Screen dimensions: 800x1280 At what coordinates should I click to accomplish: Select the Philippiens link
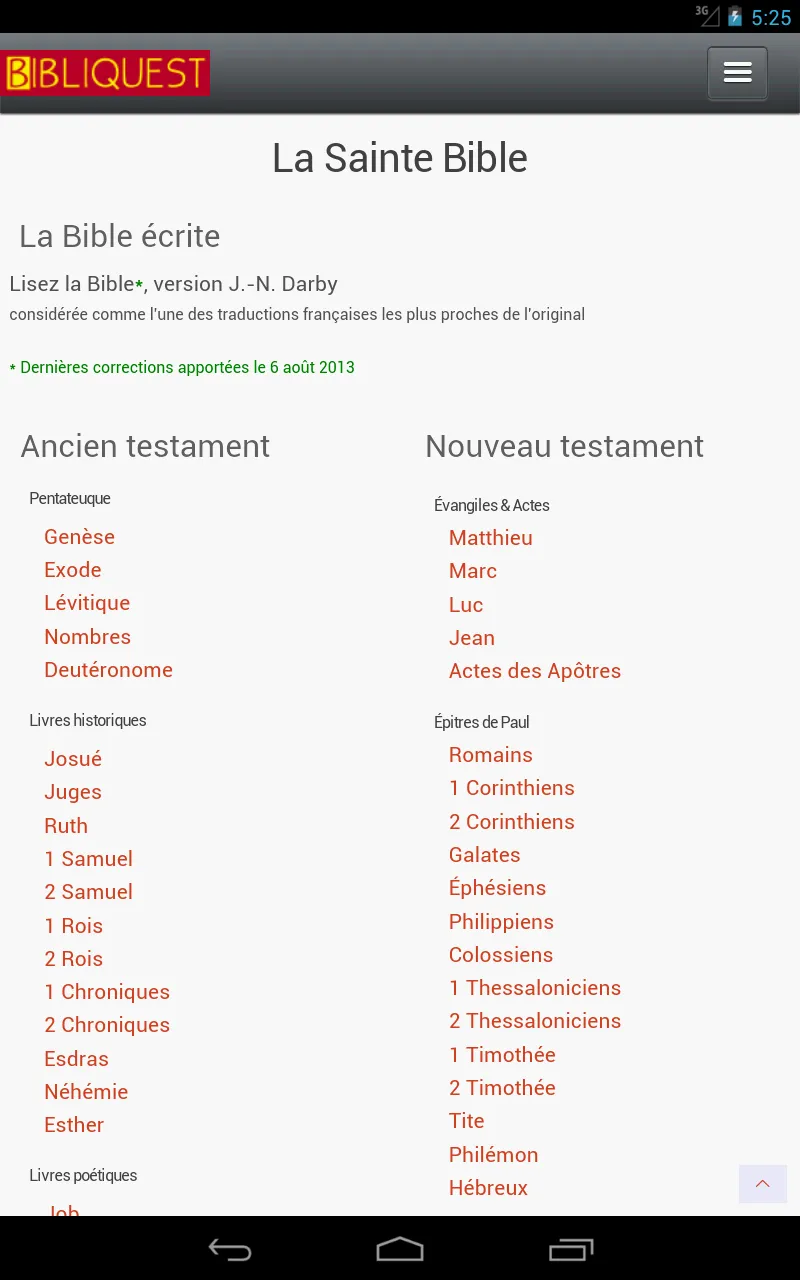click(x=501, y=922)
